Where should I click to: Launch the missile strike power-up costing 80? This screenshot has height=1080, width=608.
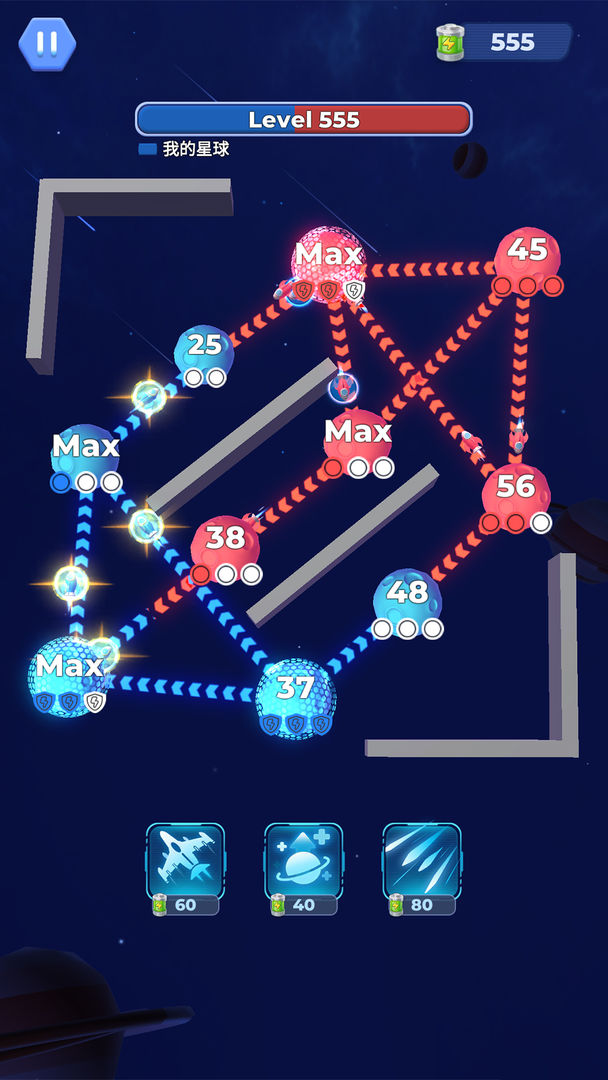(421, 861)
